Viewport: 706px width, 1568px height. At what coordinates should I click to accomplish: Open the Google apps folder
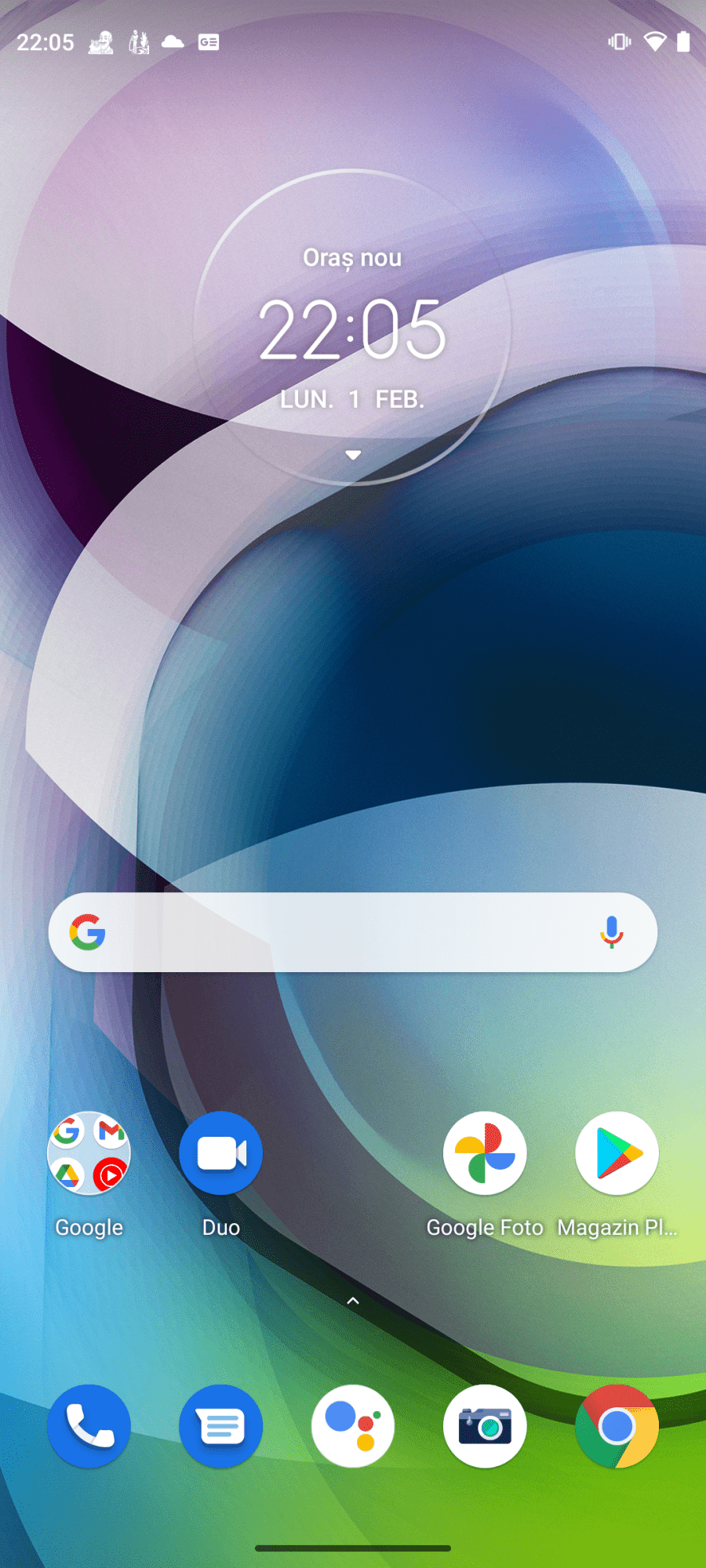[89, 1153]
